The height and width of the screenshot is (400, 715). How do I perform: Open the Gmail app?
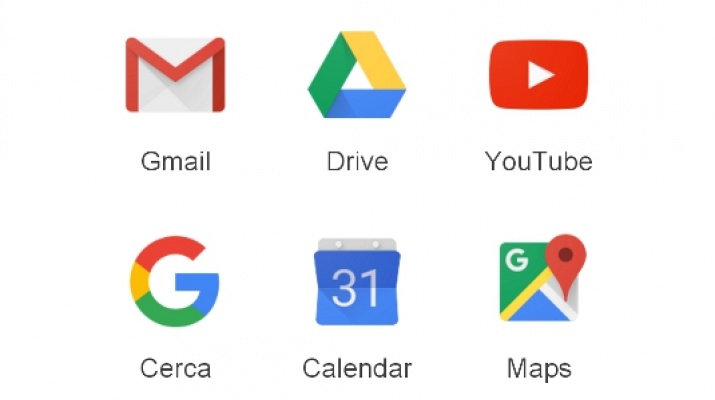[x=175, y=75]
